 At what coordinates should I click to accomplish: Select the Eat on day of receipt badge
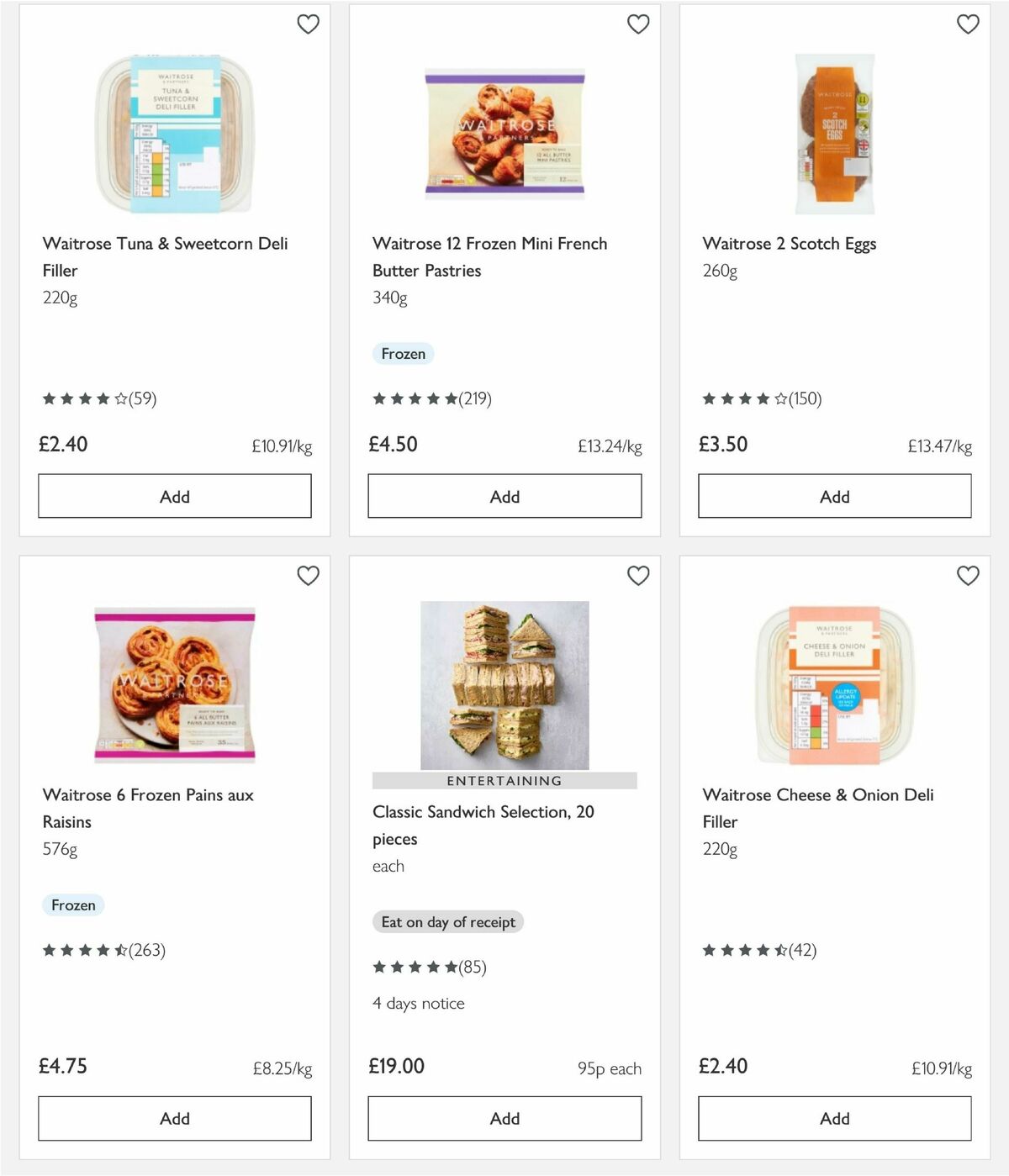(447, 922)
